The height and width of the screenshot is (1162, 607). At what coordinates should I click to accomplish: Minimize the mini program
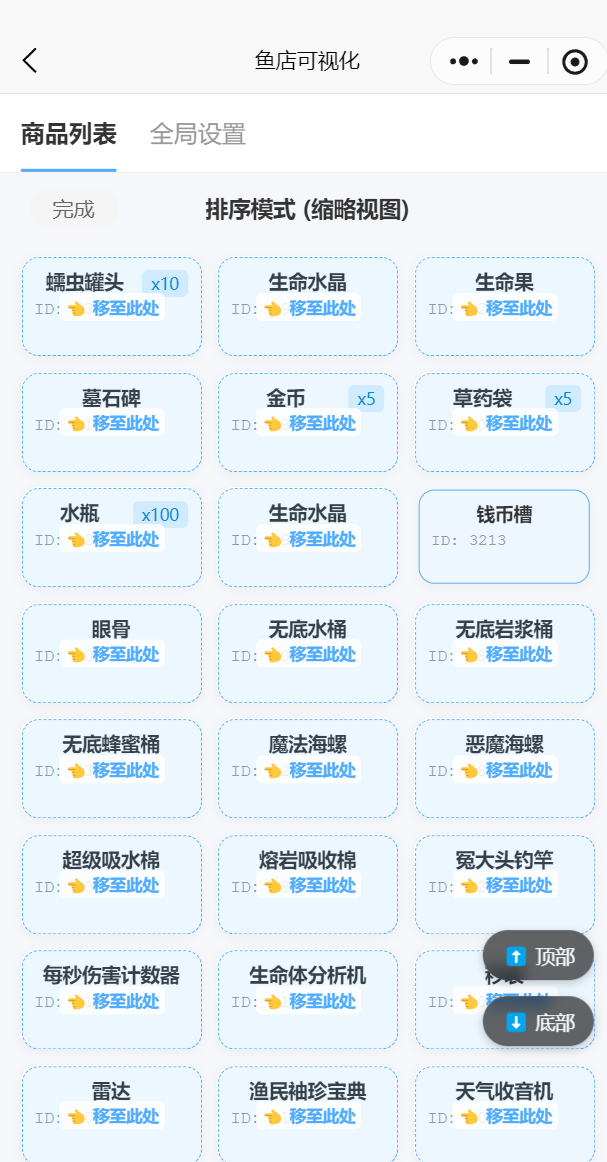click(519, 61)
